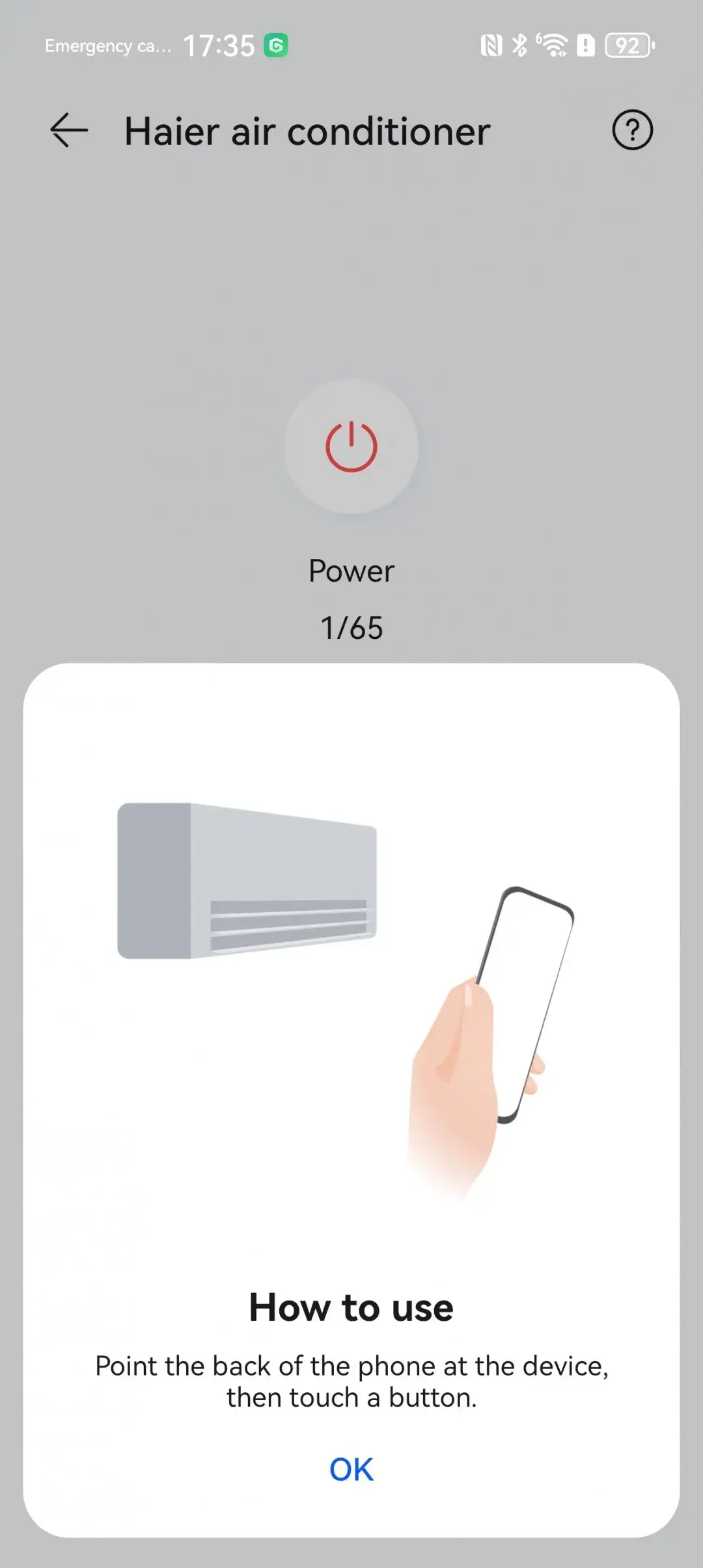Open the help question mark icon

tap(631, 130)
